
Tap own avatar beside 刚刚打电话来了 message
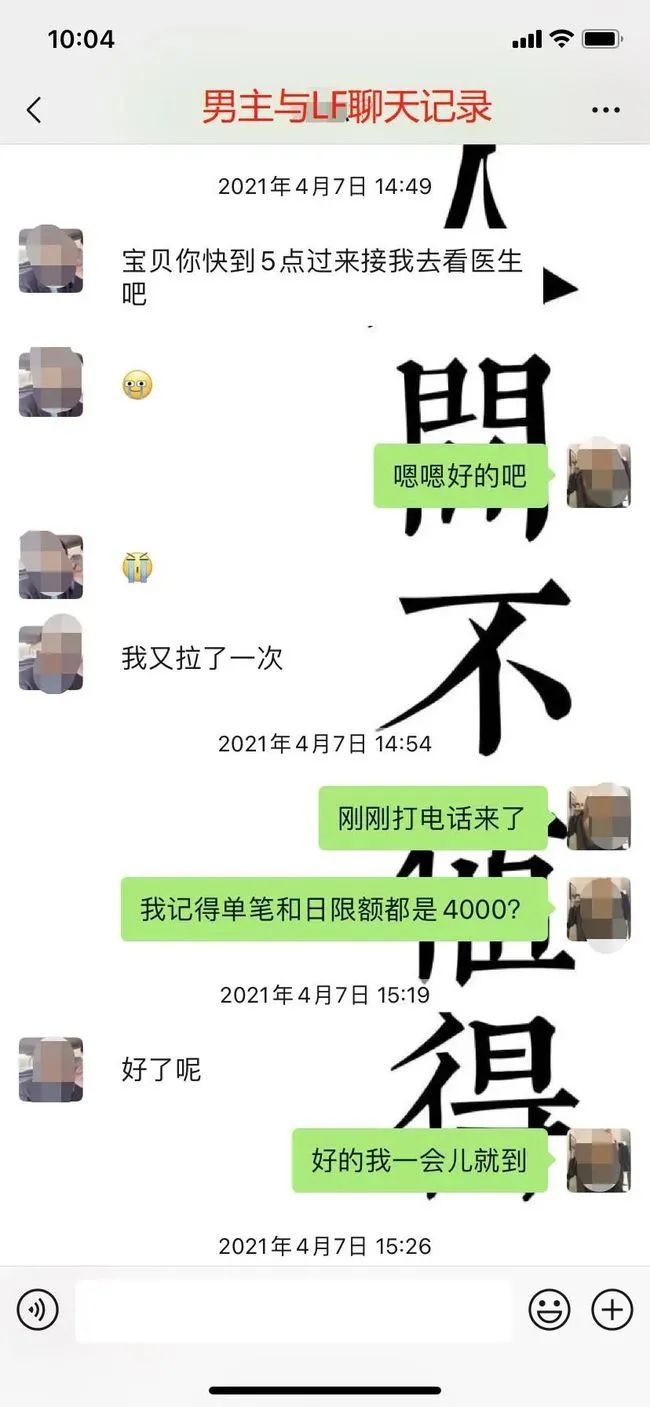click(598, 818)
